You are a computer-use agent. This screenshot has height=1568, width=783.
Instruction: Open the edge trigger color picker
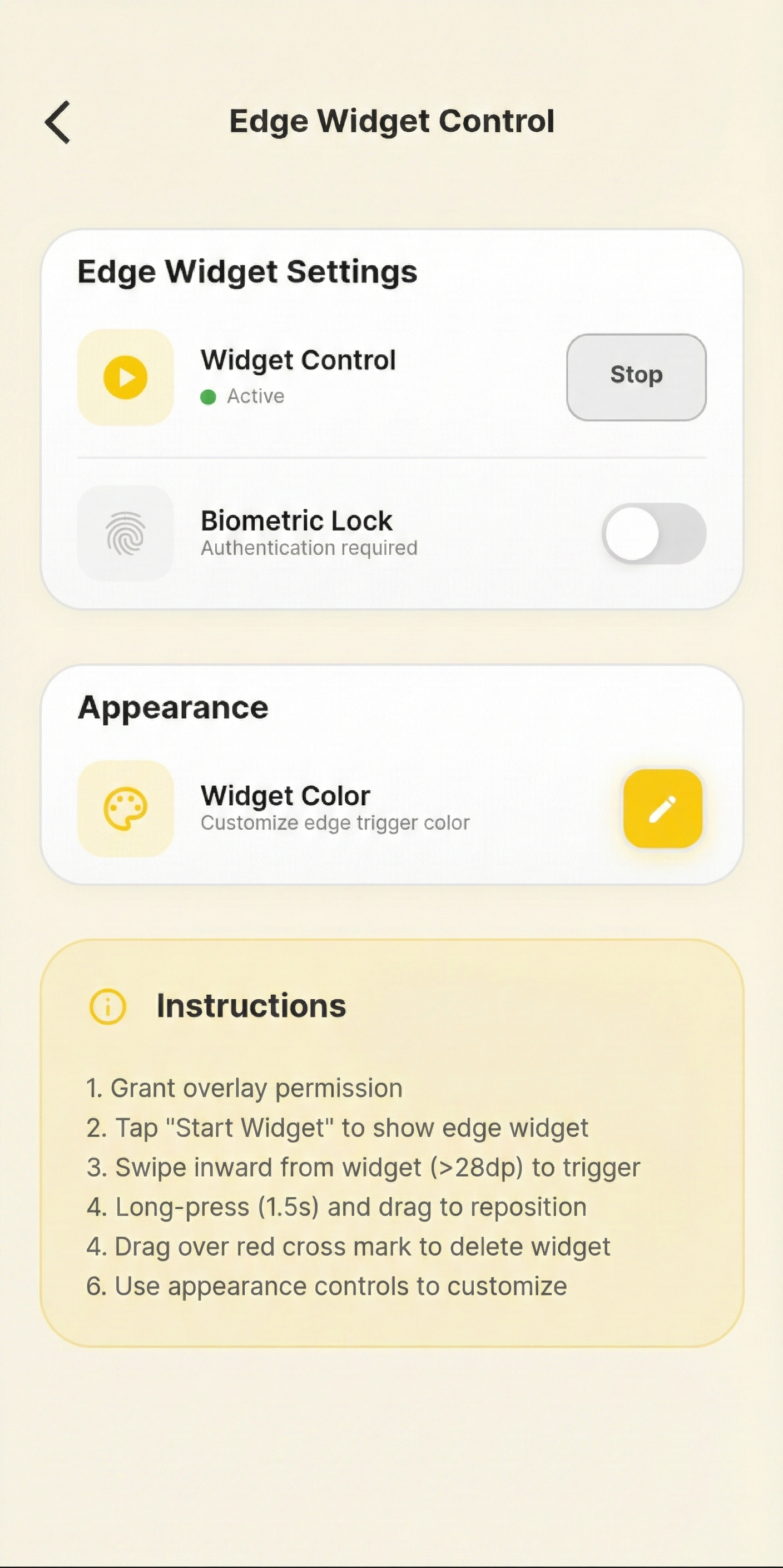click(x=663, y=810)
